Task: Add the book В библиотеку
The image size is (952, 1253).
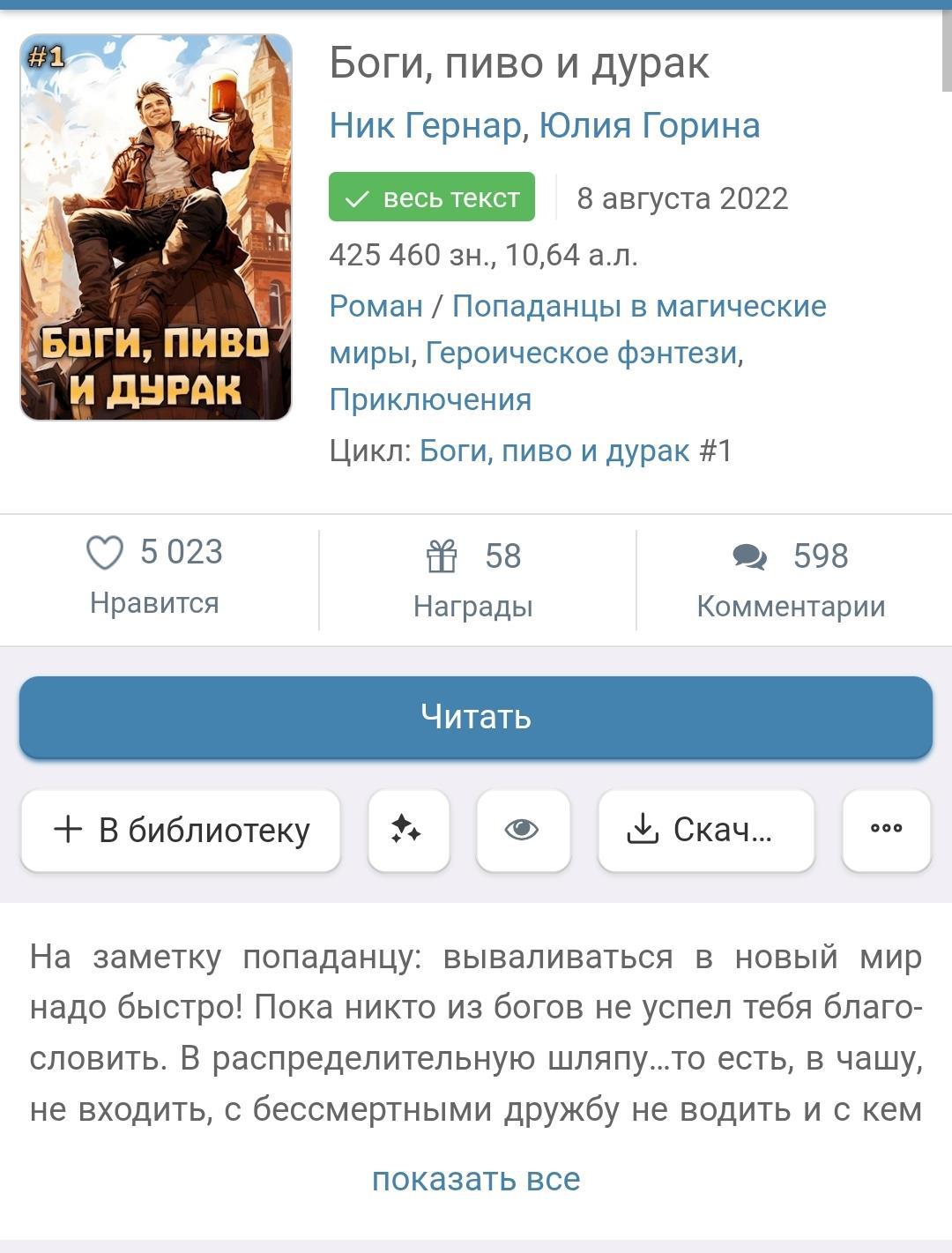Action: (181, 830)
